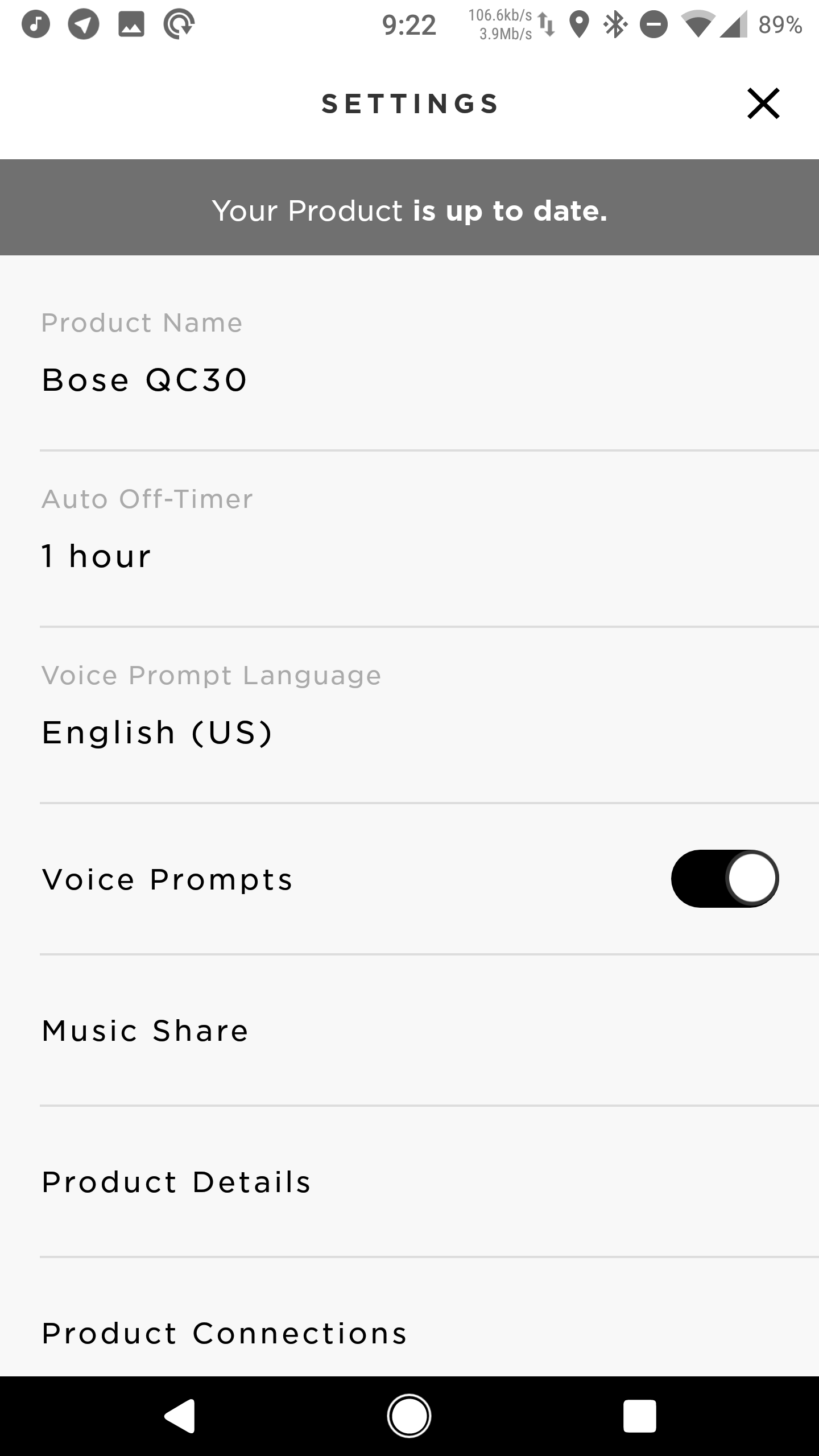Turn off the Voice Prompts switch
The width and height of the screenshot is (819, 1456).
[725, 879]
